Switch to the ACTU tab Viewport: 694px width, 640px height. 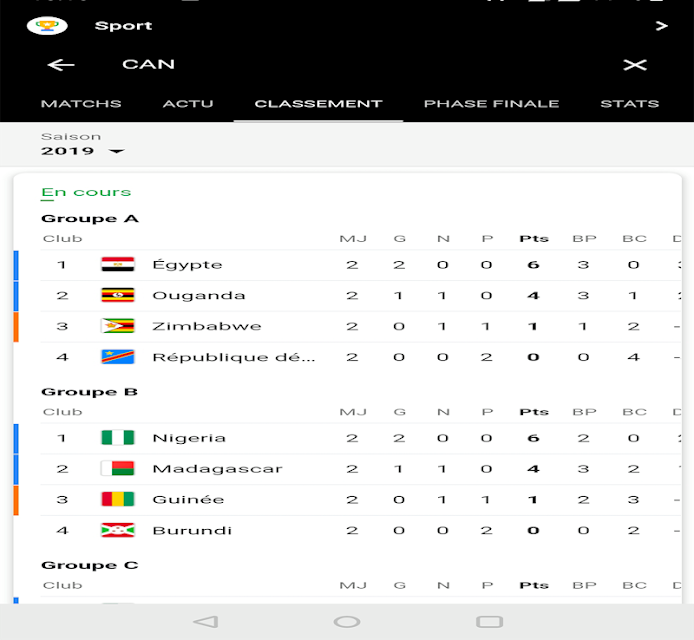coord(188,104)
